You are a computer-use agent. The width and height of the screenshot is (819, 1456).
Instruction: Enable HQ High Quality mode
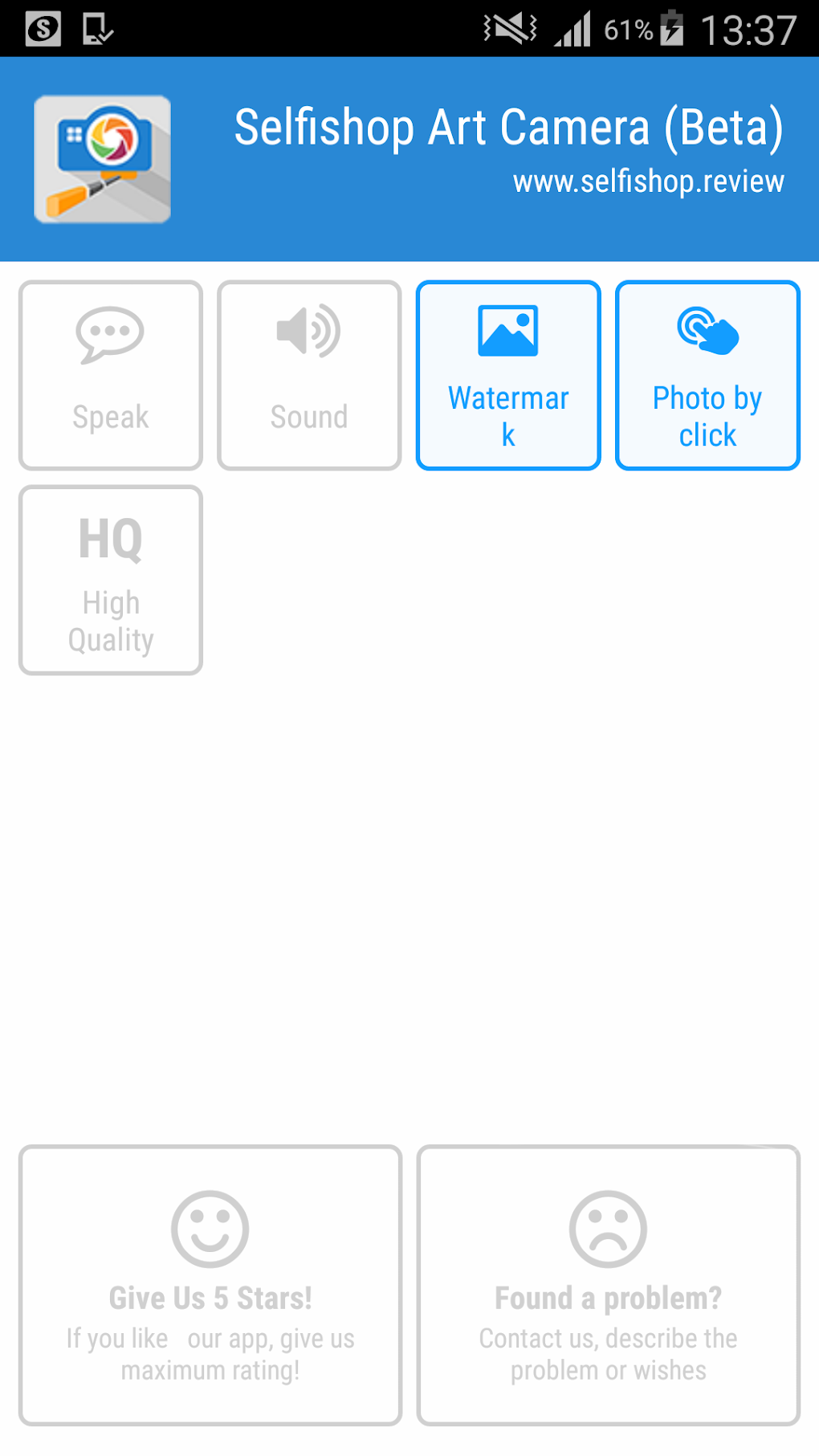111,580
